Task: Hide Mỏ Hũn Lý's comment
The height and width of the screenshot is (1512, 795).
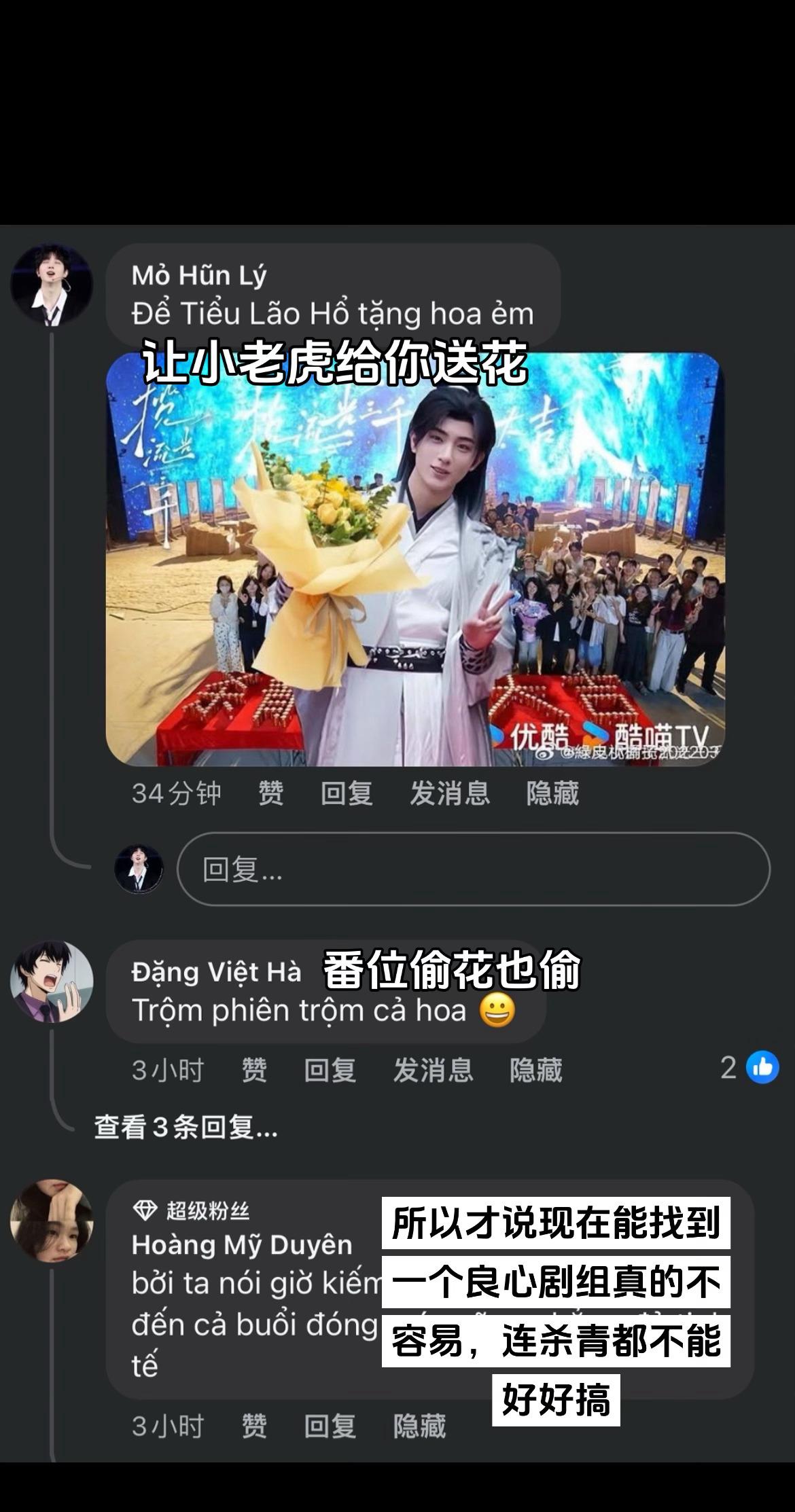Action: pyautogui.click(x=552, y=793)
